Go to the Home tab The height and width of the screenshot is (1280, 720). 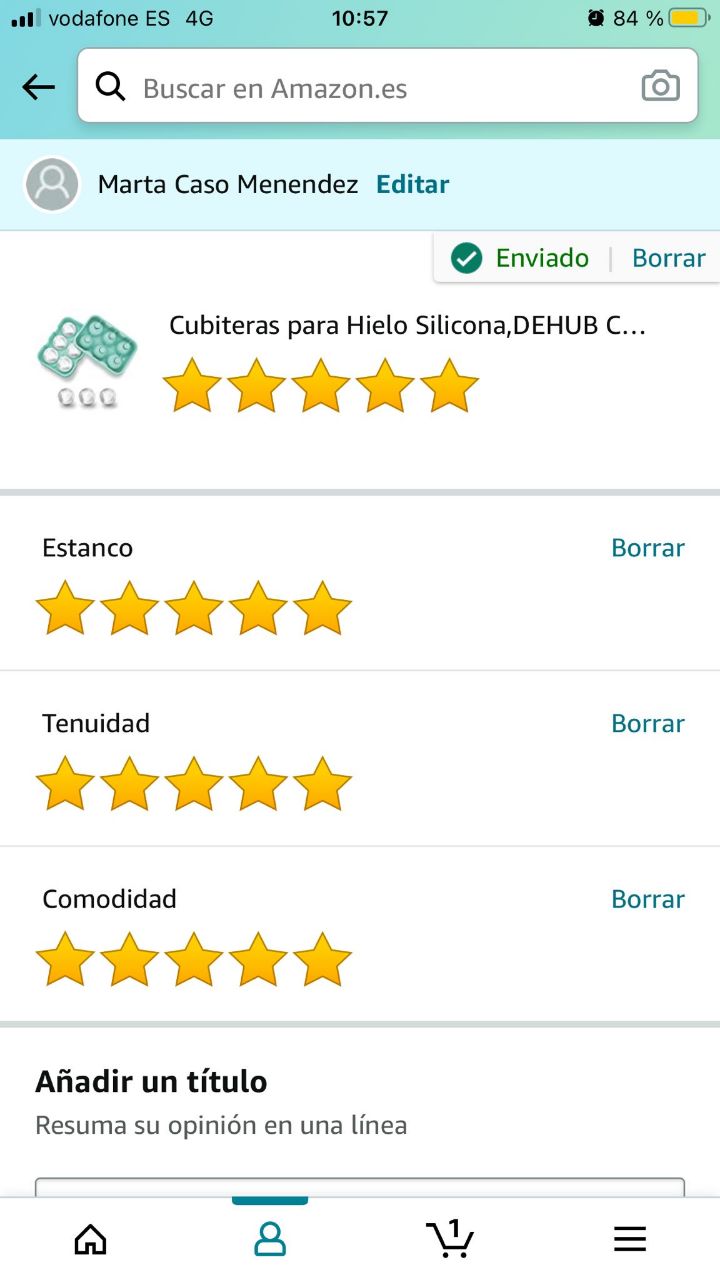coord(91,1240)
